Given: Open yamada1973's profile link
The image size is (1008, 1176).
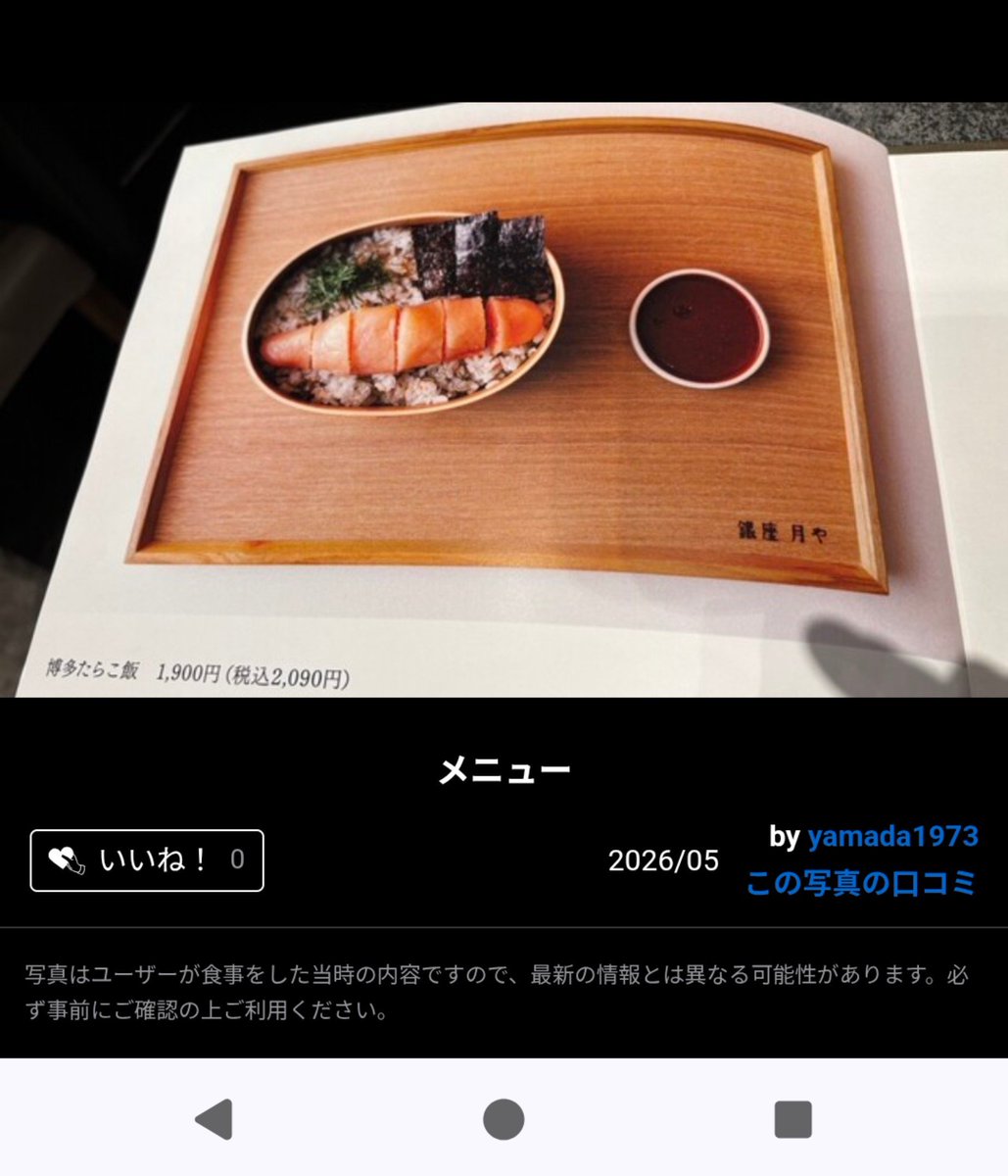Looking at the screenshot, I should [892, 836].
